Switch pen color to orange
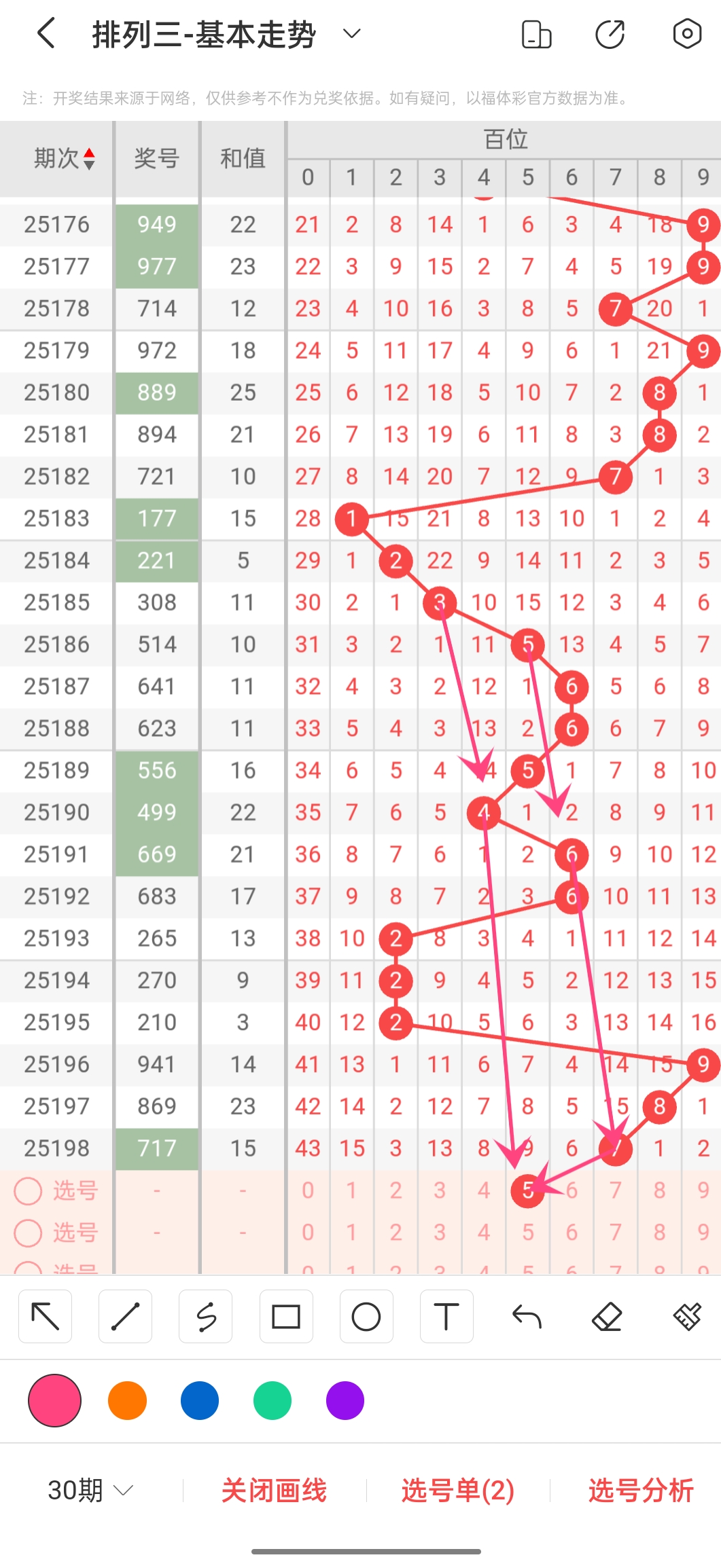The width and height of the screenshot is (721, 1568). click(x=127, y=1400)
